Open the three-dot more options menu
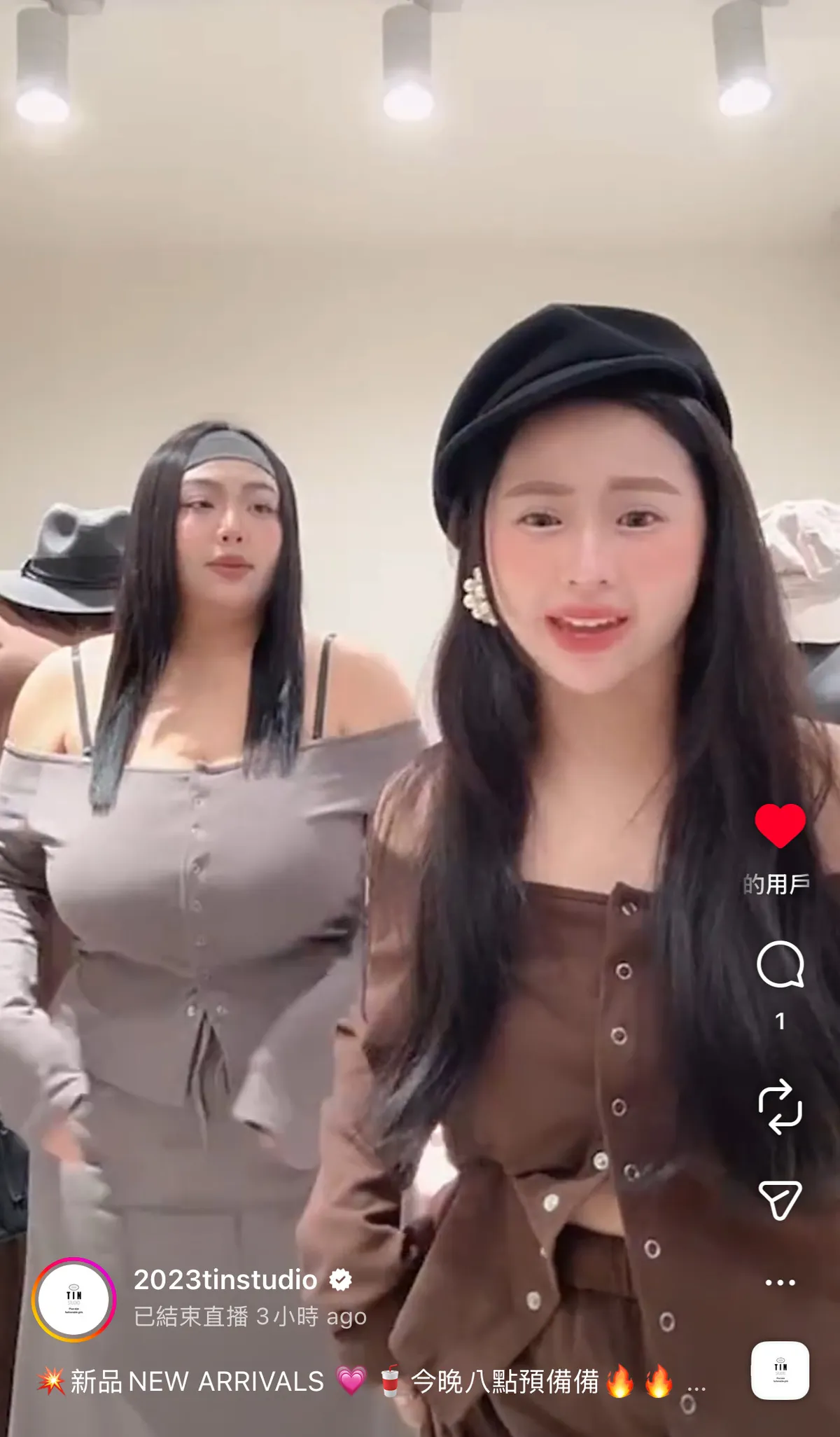 pyautogui.click(x=780, y=1282)
